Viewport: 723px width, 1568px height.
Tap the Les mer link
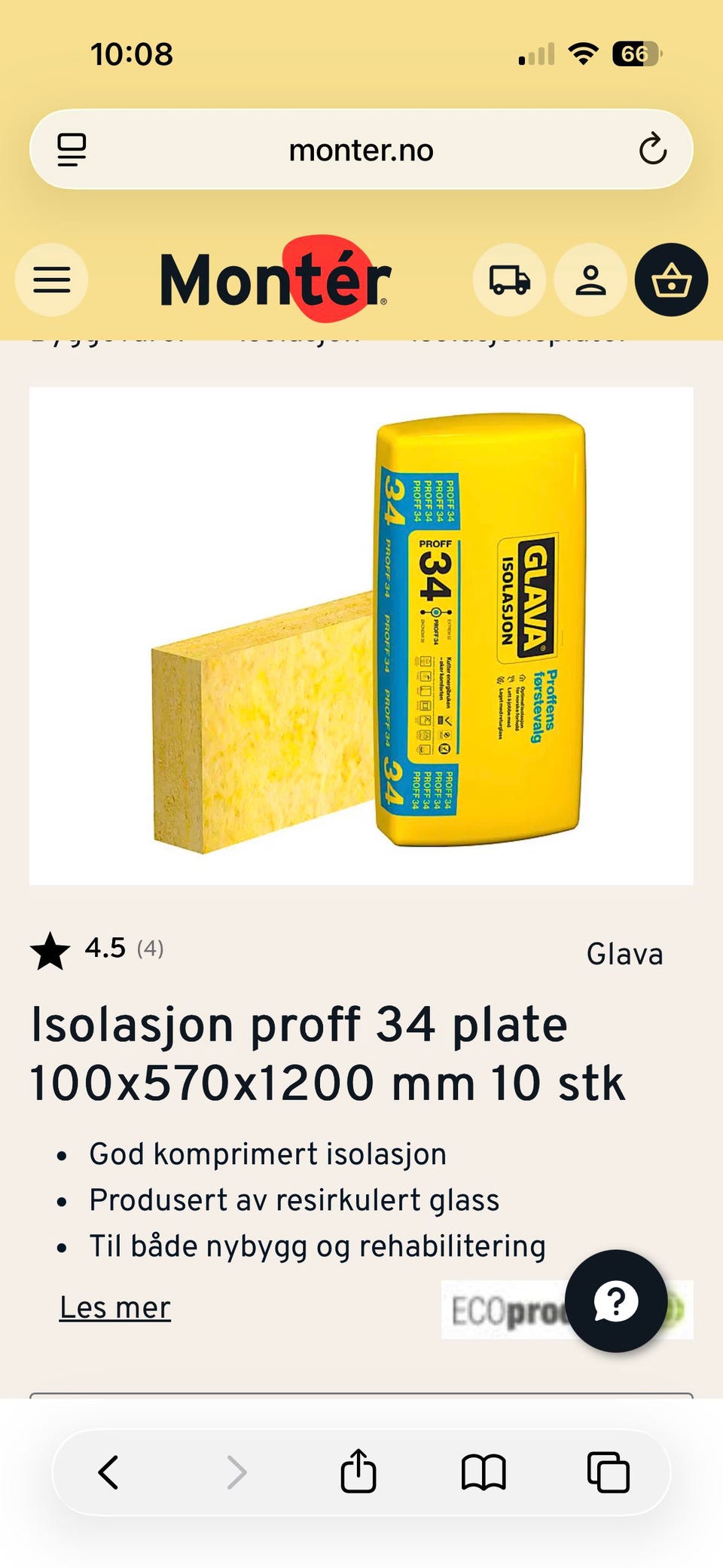coord(115,1307)
